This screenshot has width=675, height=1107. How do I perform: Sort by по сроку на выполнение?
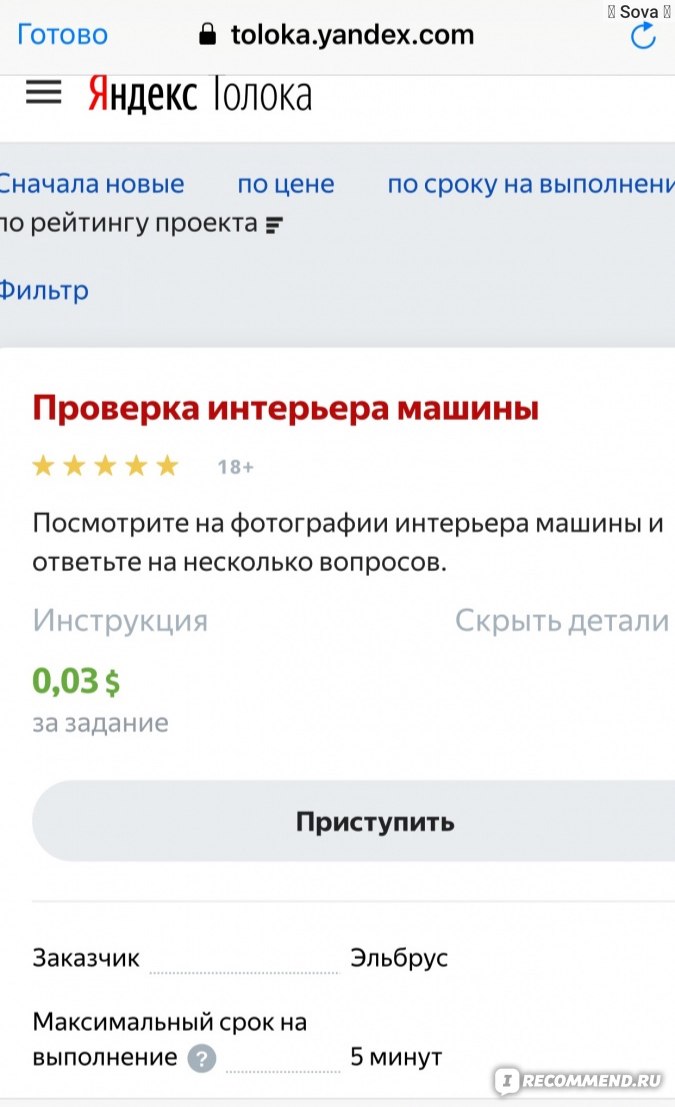tap(530, 184)
